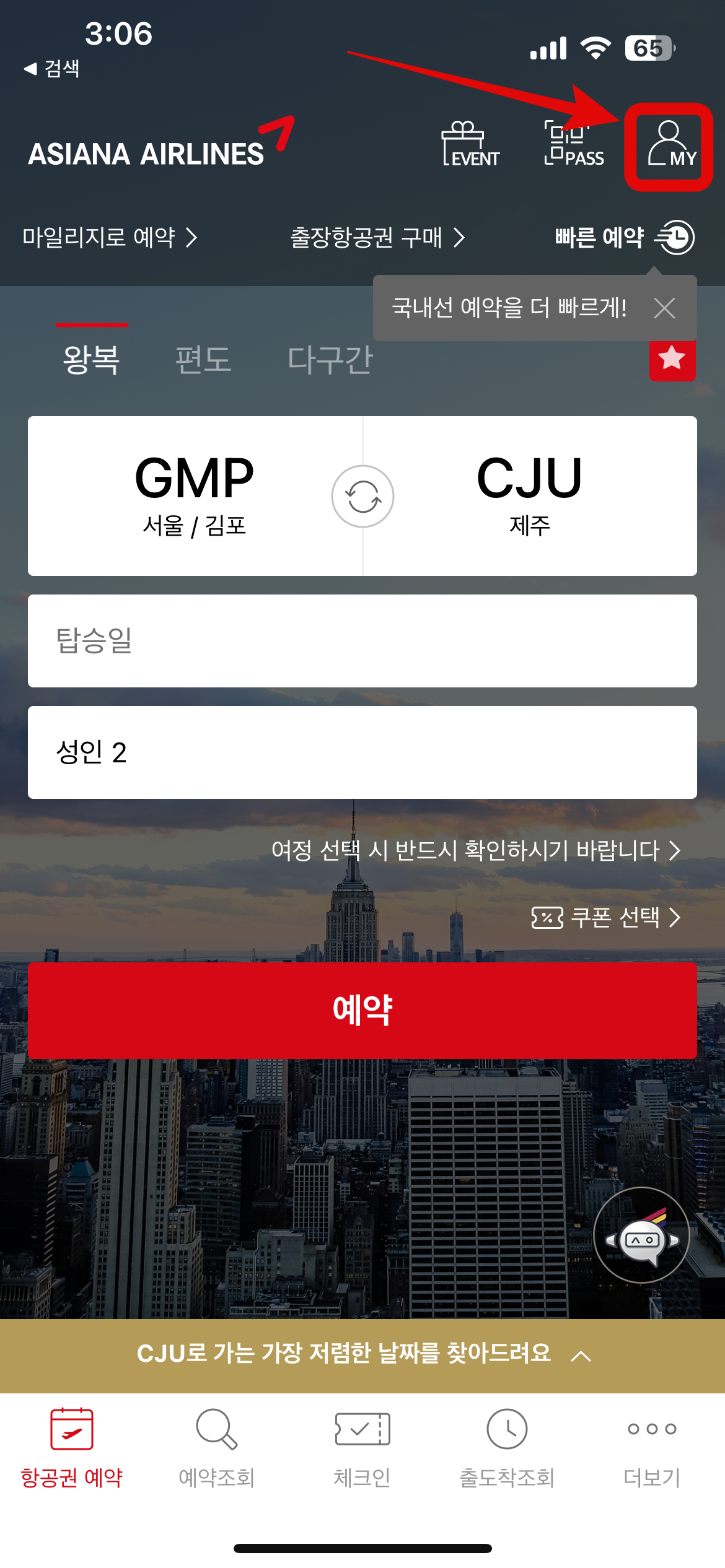Edit passenger count 성인 2

(362, 752)
